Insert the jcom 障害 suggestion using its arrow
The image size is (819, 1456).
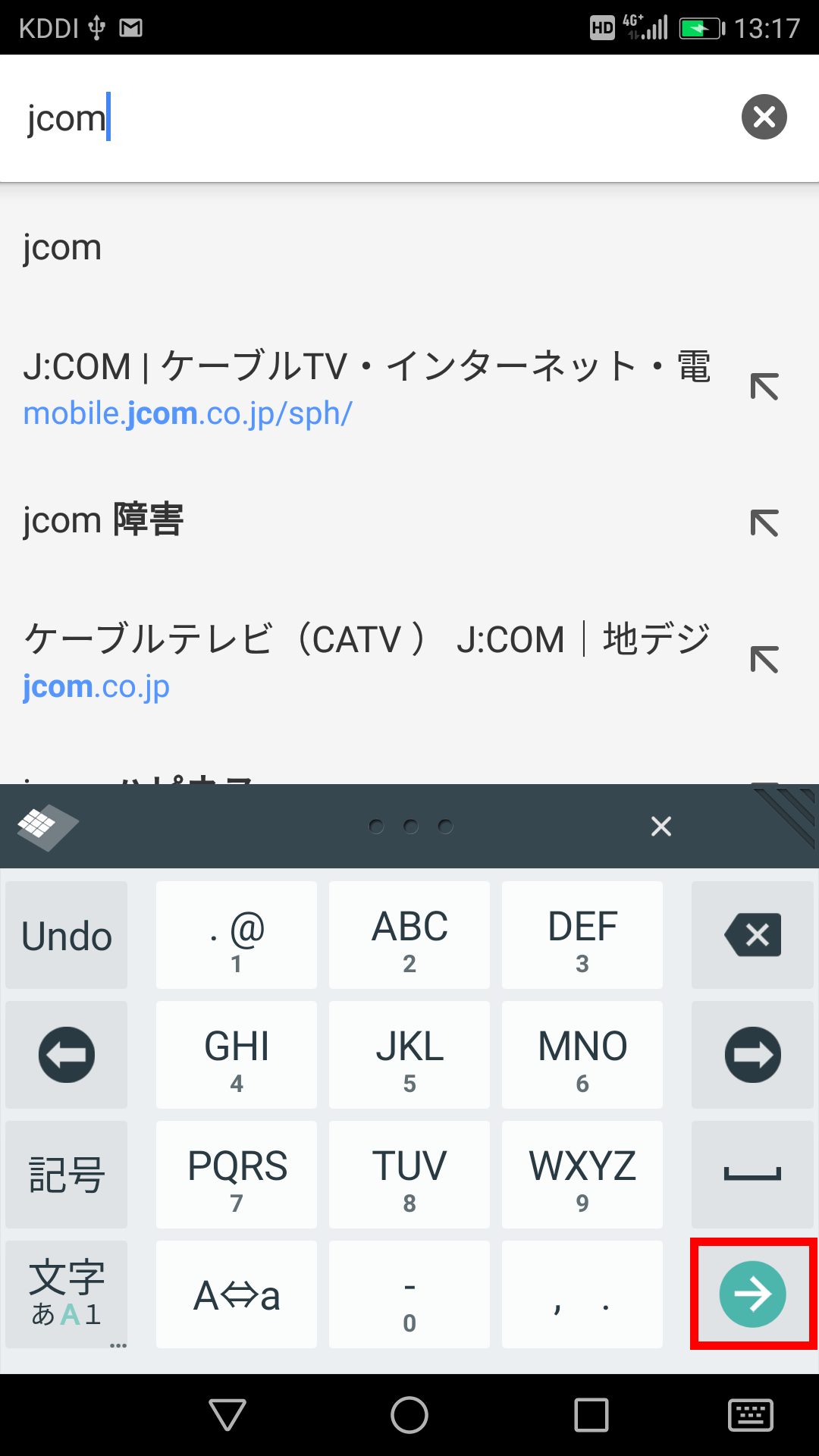[764, 523]
